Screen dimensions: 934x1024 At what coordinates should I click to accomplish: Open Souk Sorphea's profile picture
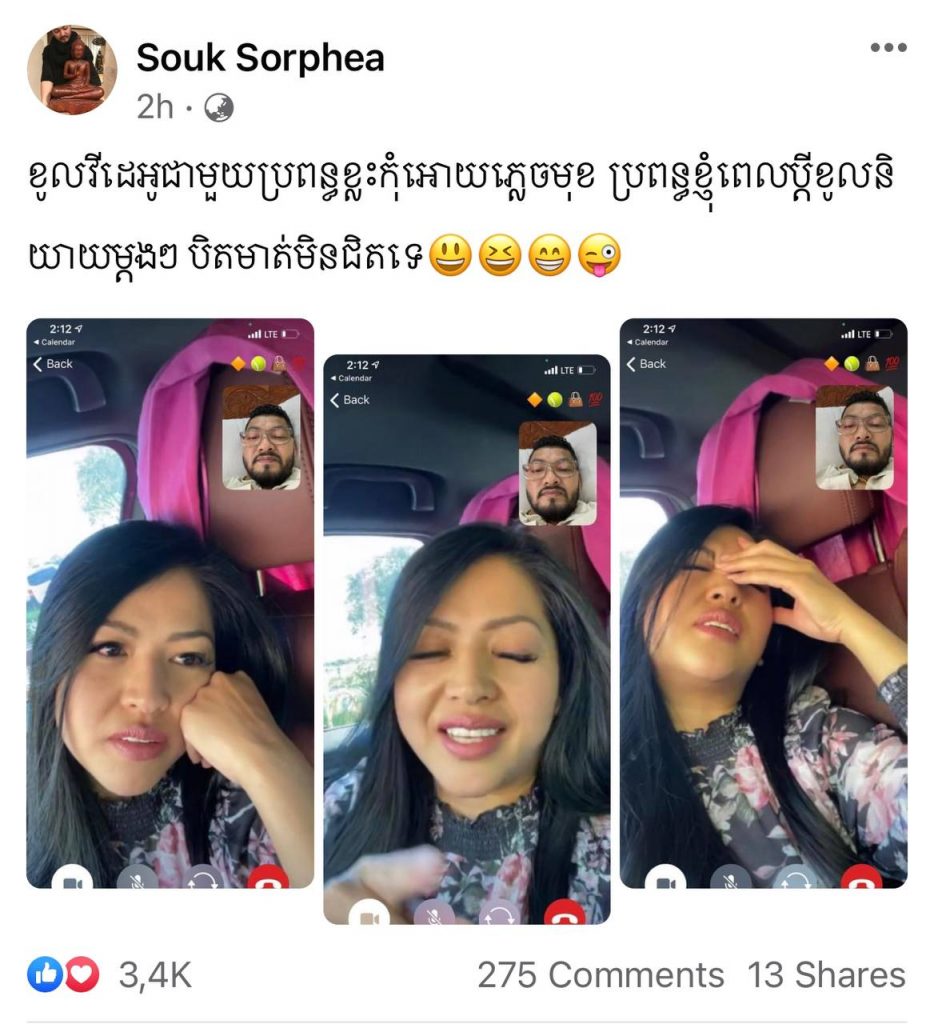[71, 70]
